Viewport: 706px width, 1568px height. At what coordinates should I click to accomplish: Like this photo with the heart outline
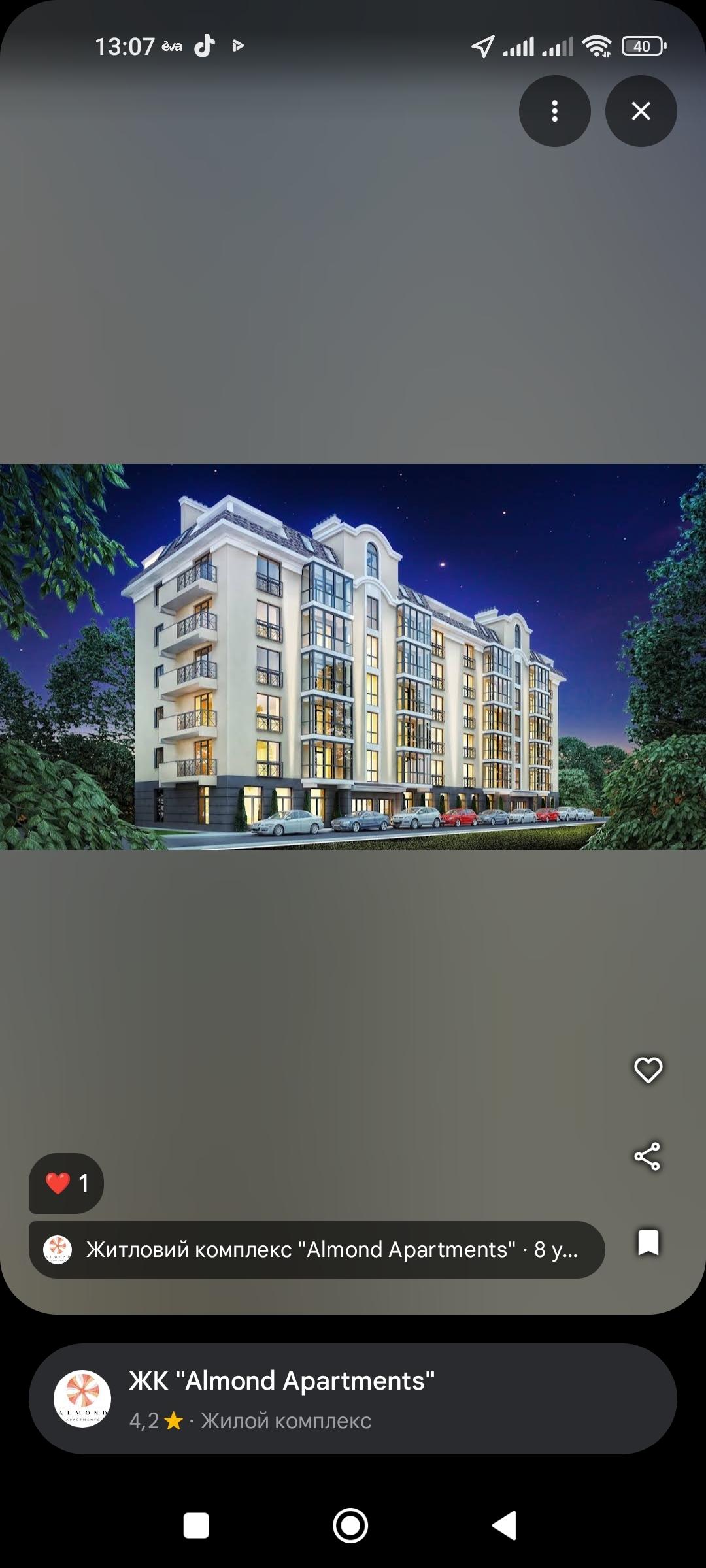click(x=648, y=1070)
